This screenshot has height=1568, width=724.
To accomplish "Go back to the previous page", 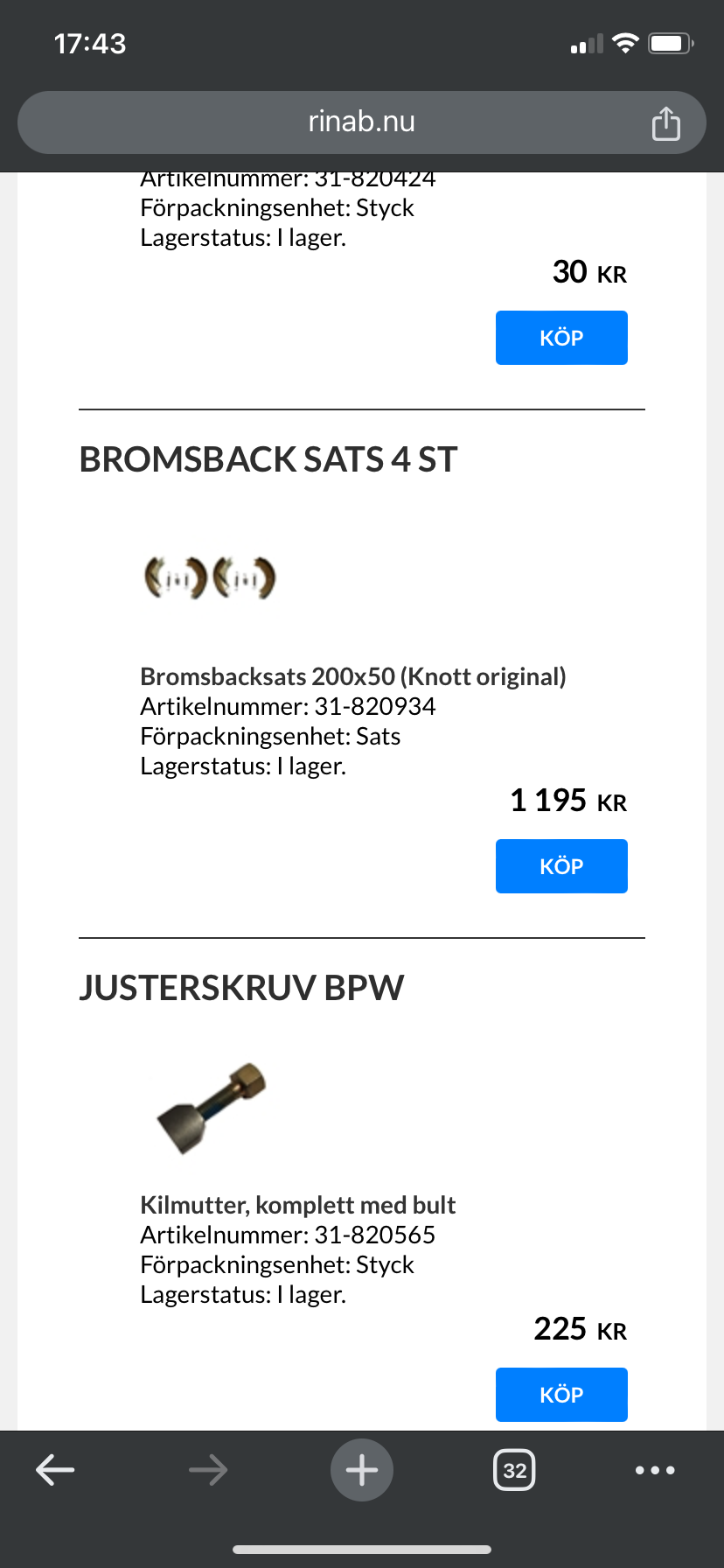I will coord(55,1470).
